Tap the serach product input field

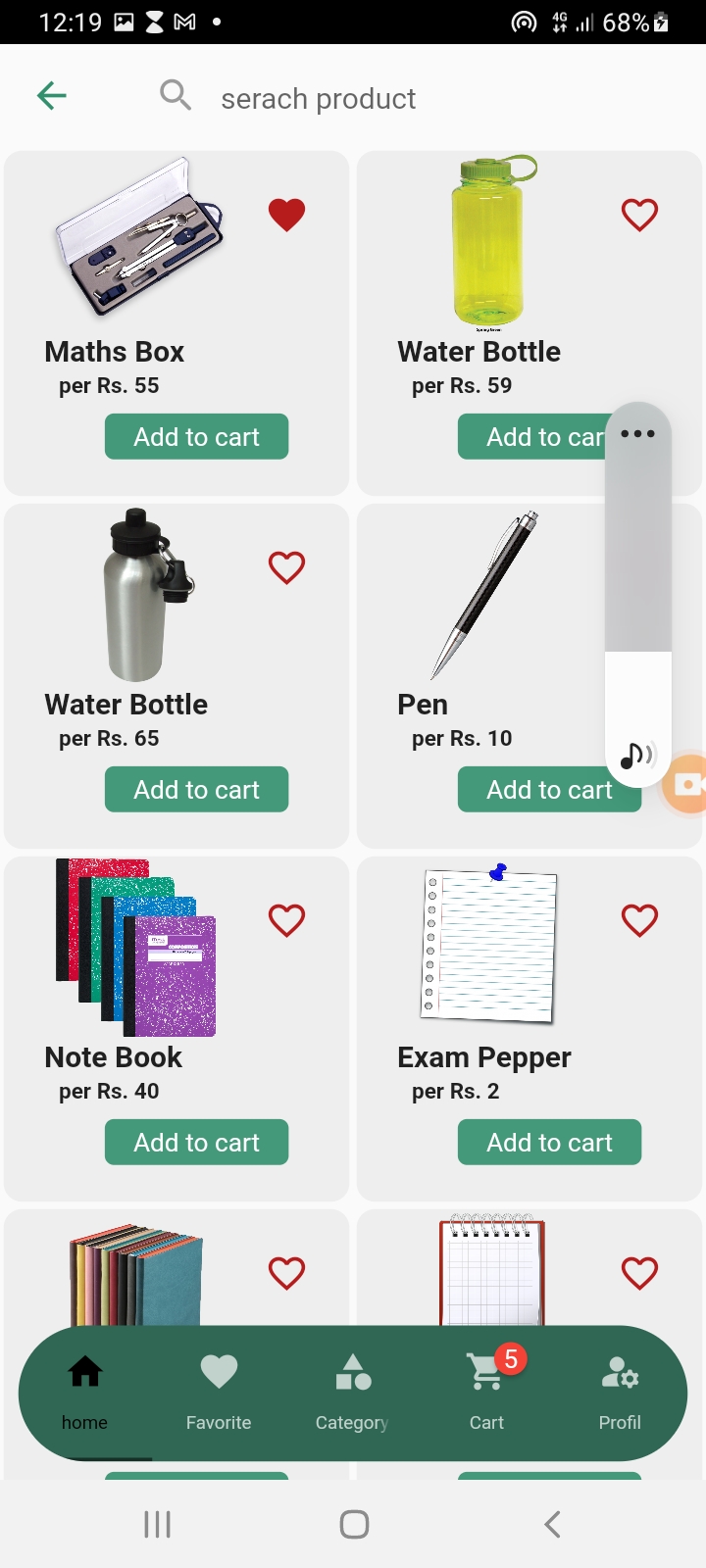(x=319, y=97)
